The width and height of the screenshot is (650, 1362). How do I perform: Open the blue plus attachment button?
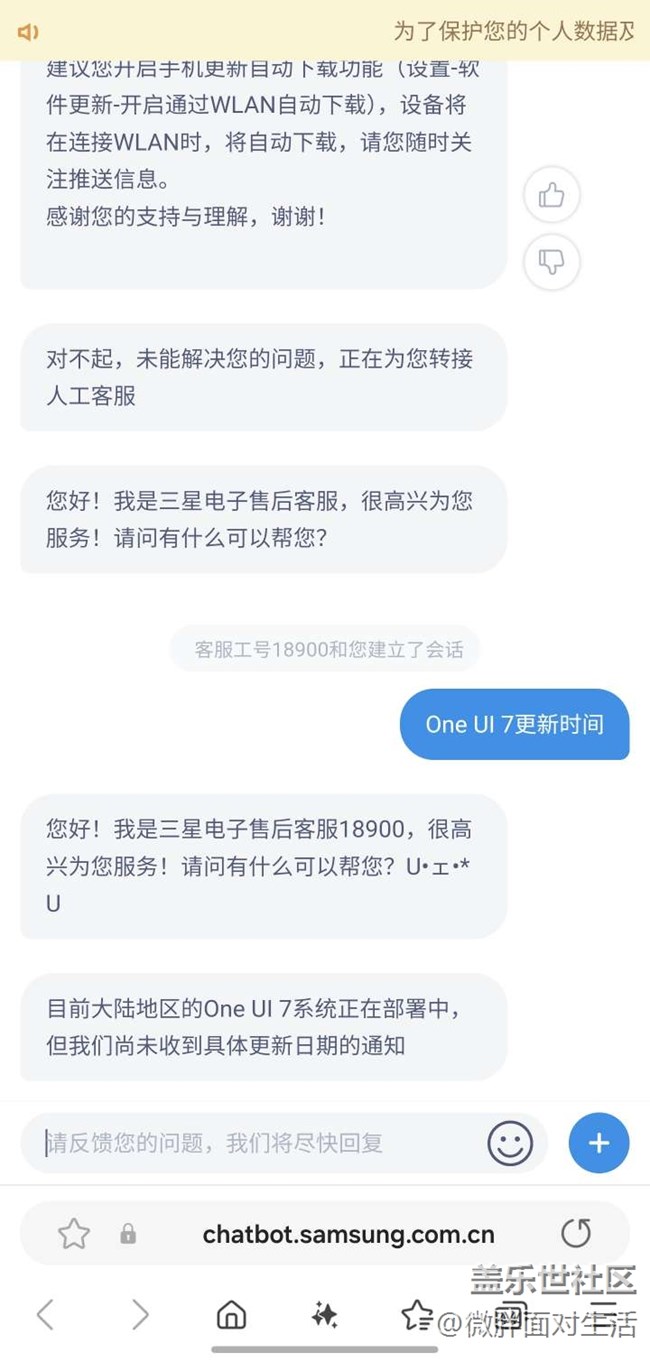pyautogui.click(x=599, y=1143)
